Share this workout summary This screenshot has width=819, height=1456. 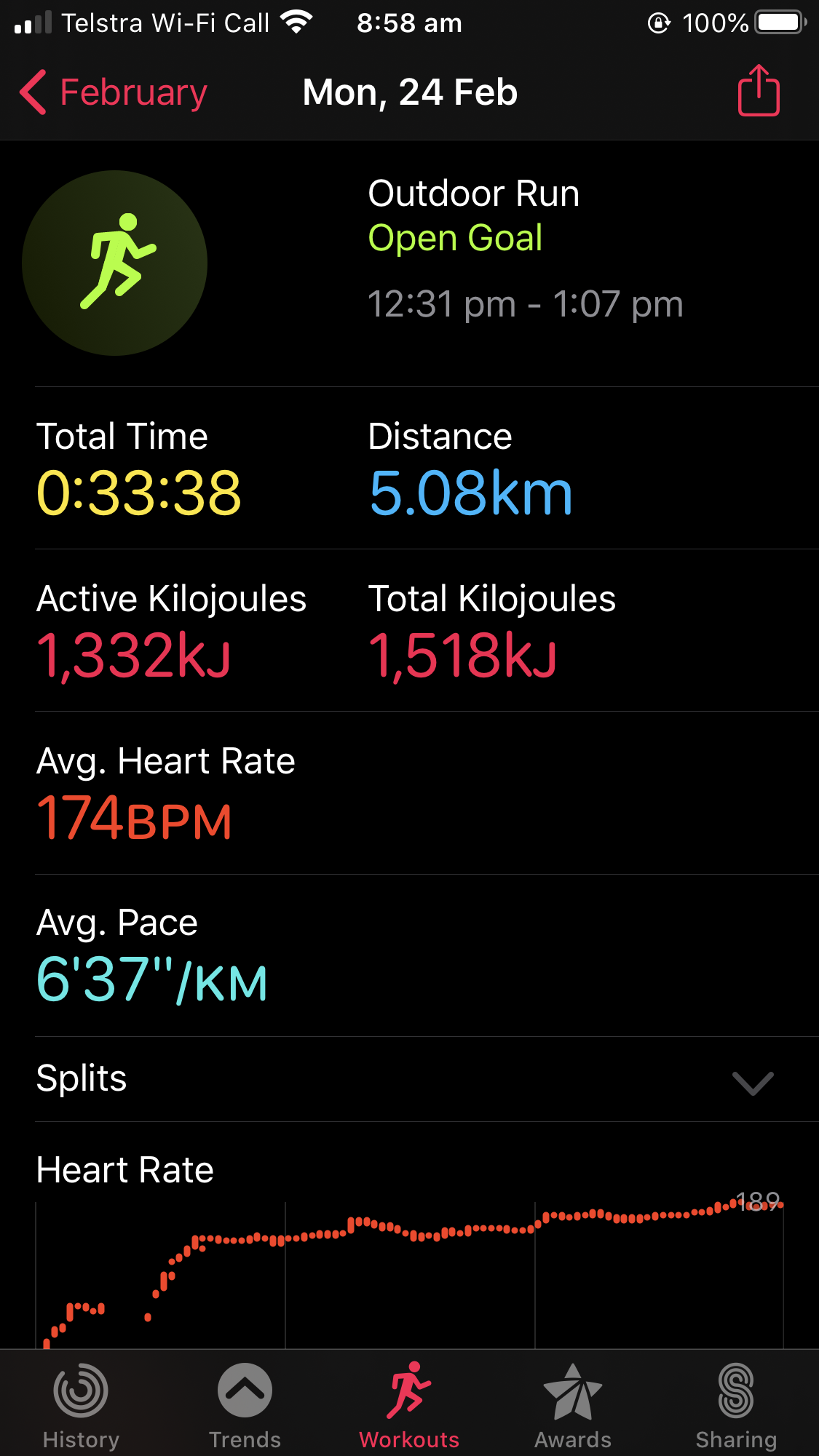[759, 91]
